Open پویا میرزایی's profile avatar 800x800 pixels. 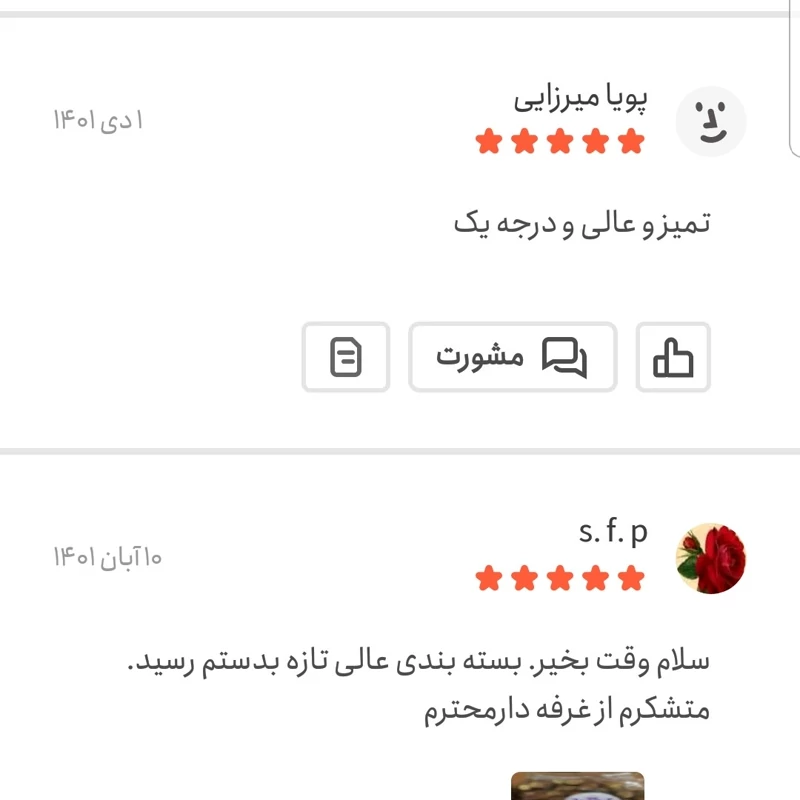point(711,121)
